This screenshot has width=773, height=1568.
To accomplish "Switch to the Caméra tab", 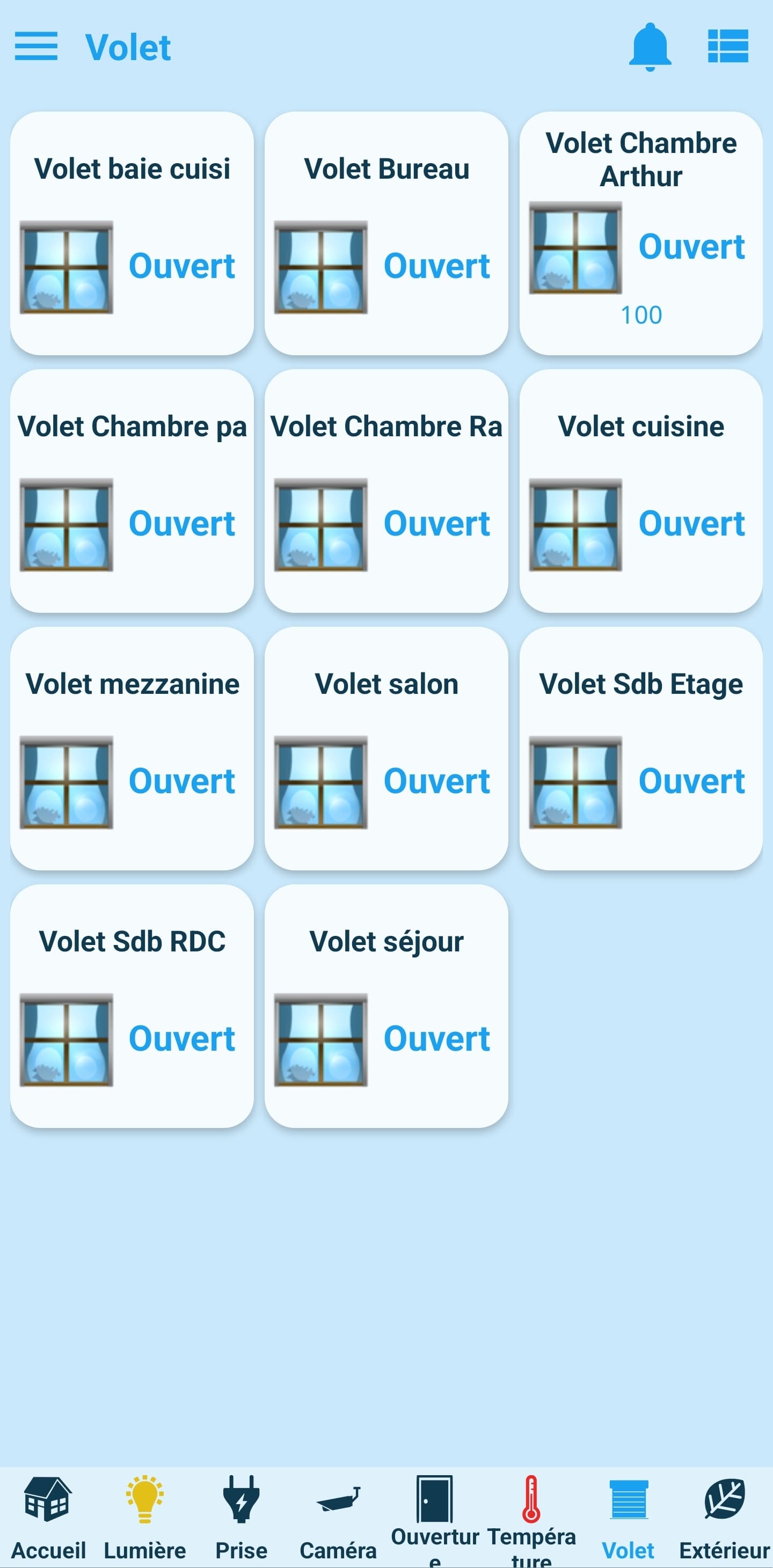I will [x=338, y=1518].
